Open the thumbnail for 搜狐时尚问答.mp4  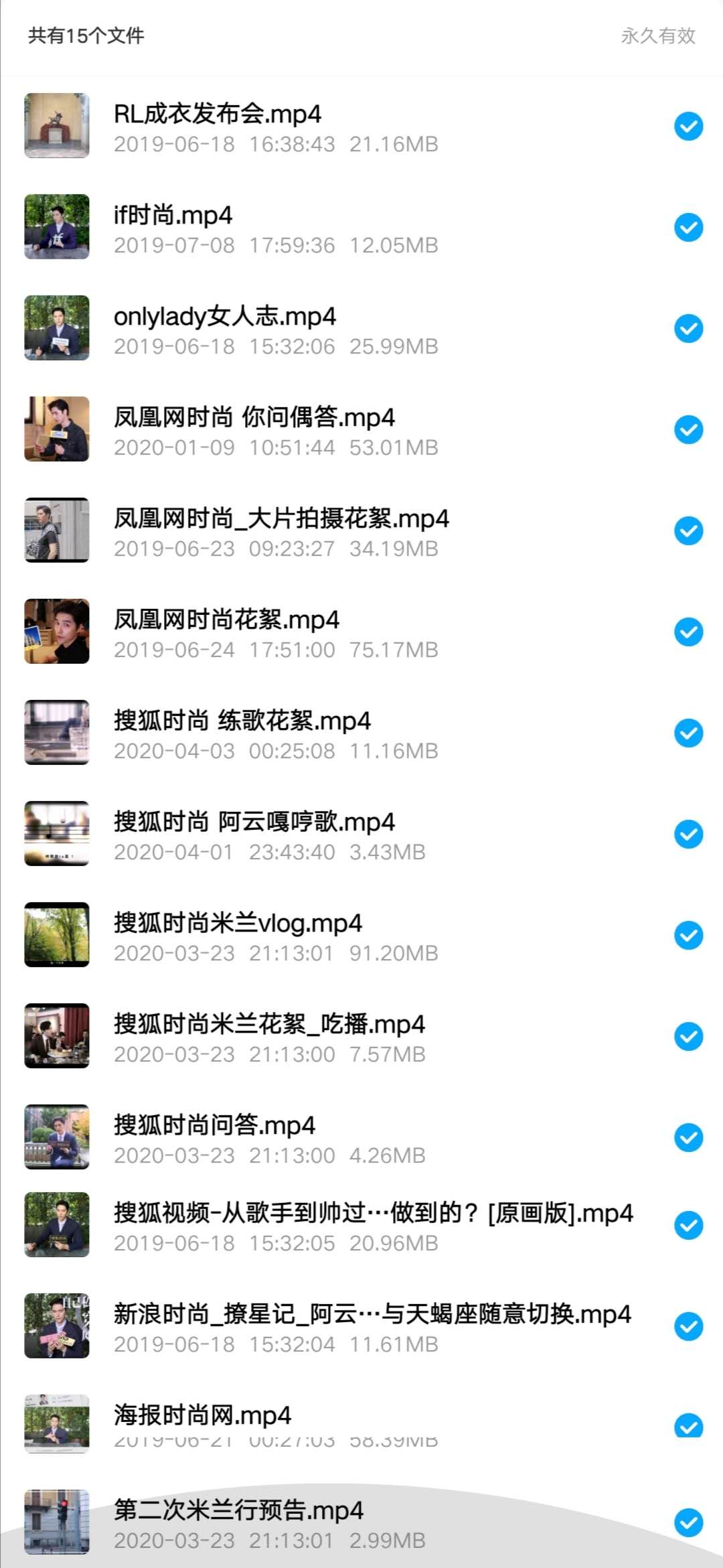click(x=56, y=1137)
